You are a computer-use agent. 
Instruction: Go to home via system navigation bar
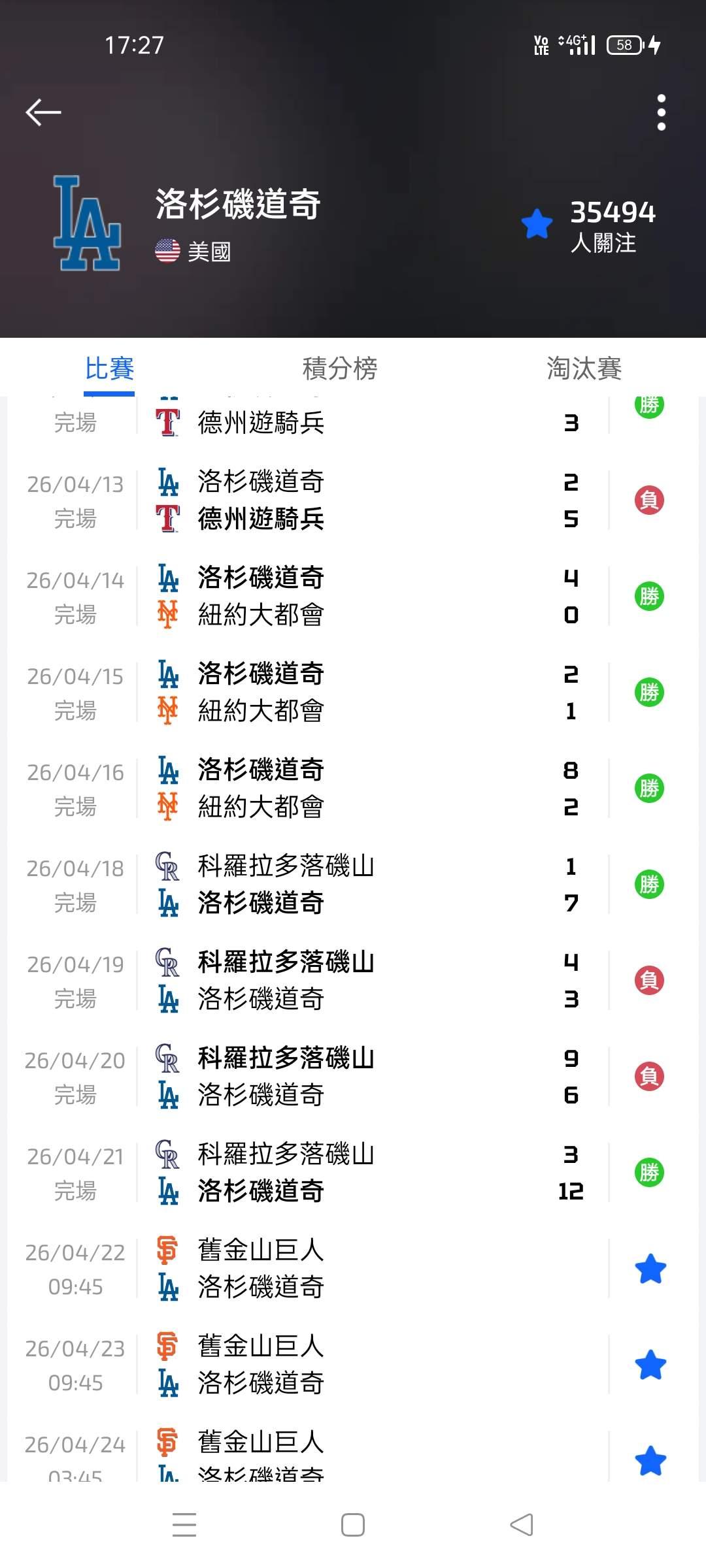pyautogui.click(x=353, y=1525)
